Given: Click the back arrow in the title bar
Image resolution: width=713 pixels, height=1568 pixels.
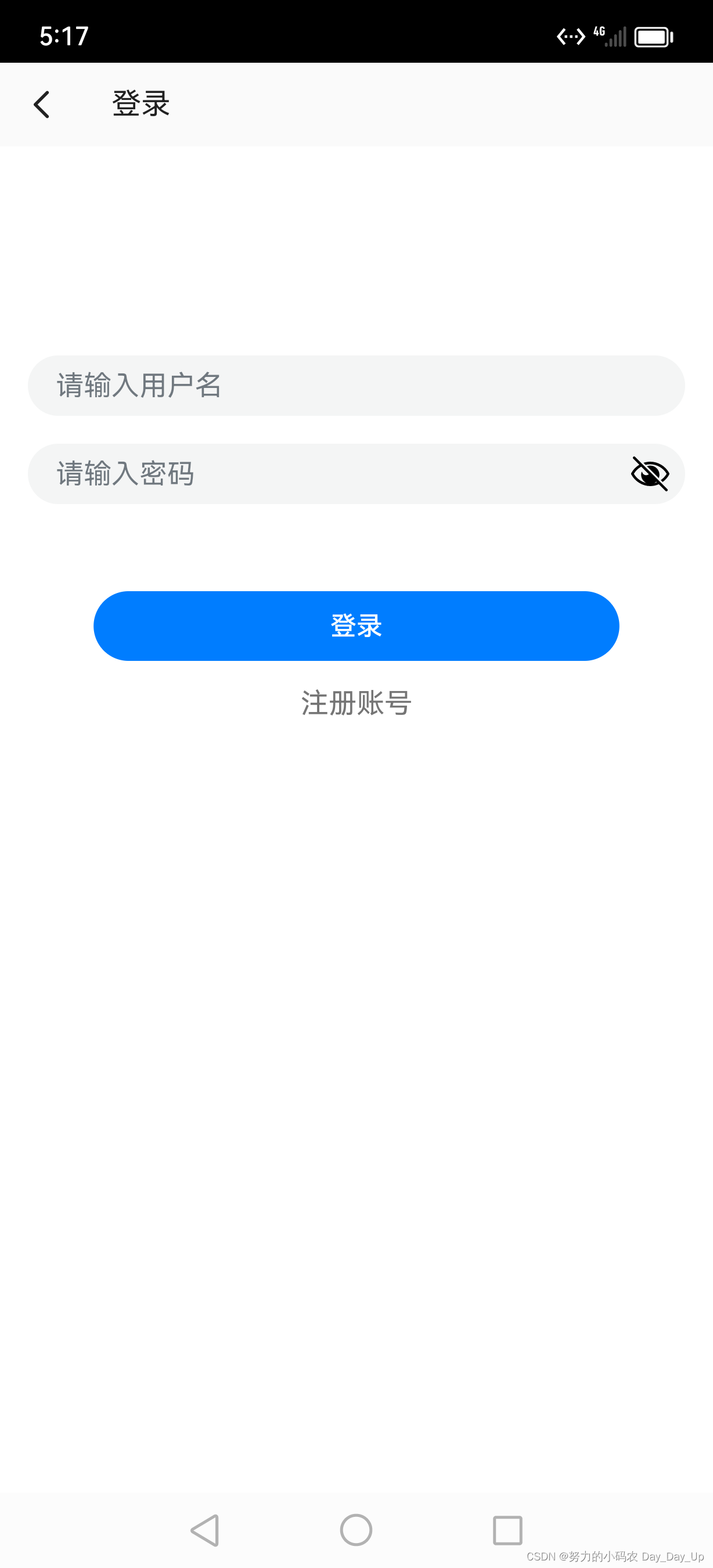Looking at the screenshot, I should pyautogui.click(x=41, y=103).
